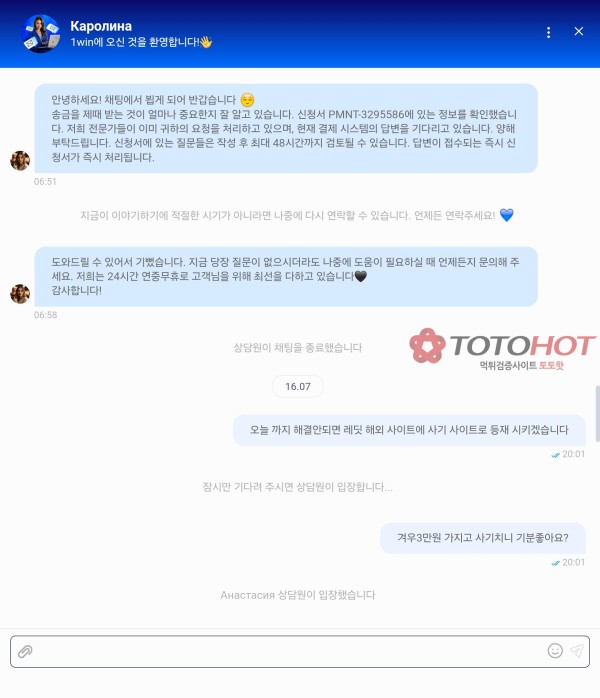Open the chat overflow menu
600x698 pixels.
pyautogui.click(x=548, y=32)
